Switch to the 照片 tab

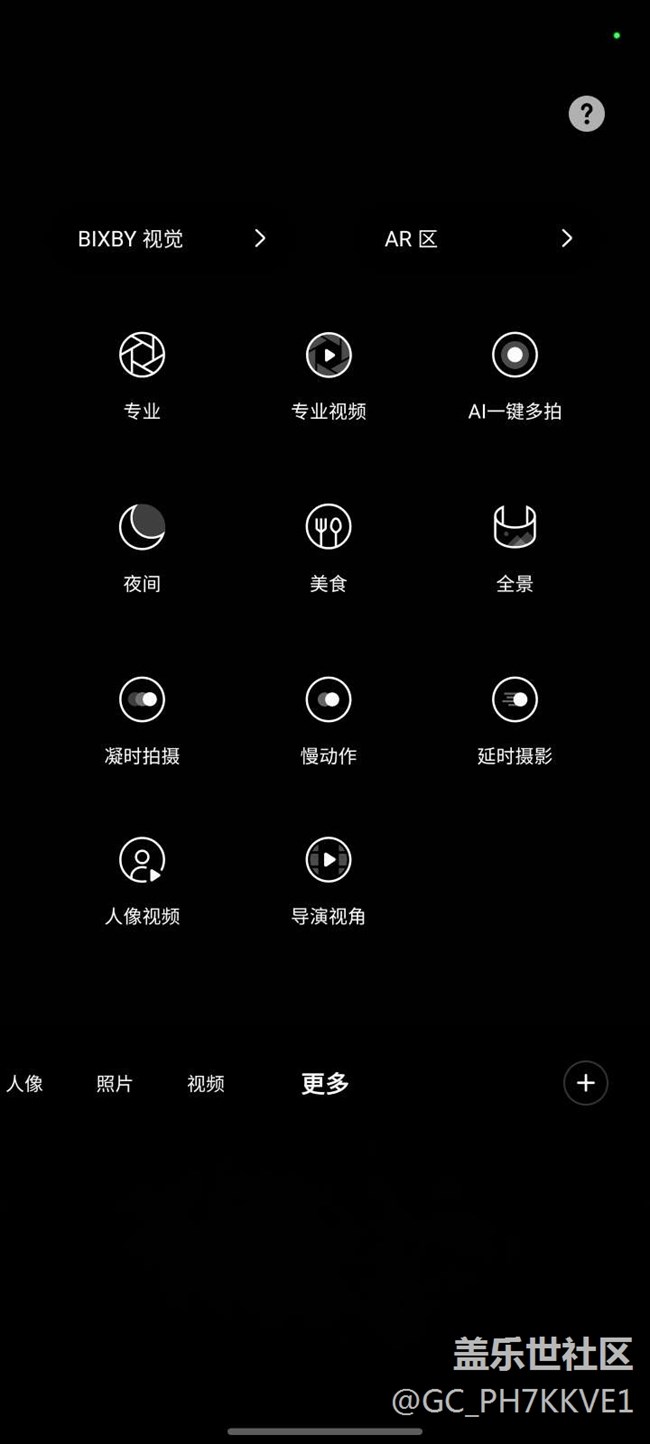114,1083
